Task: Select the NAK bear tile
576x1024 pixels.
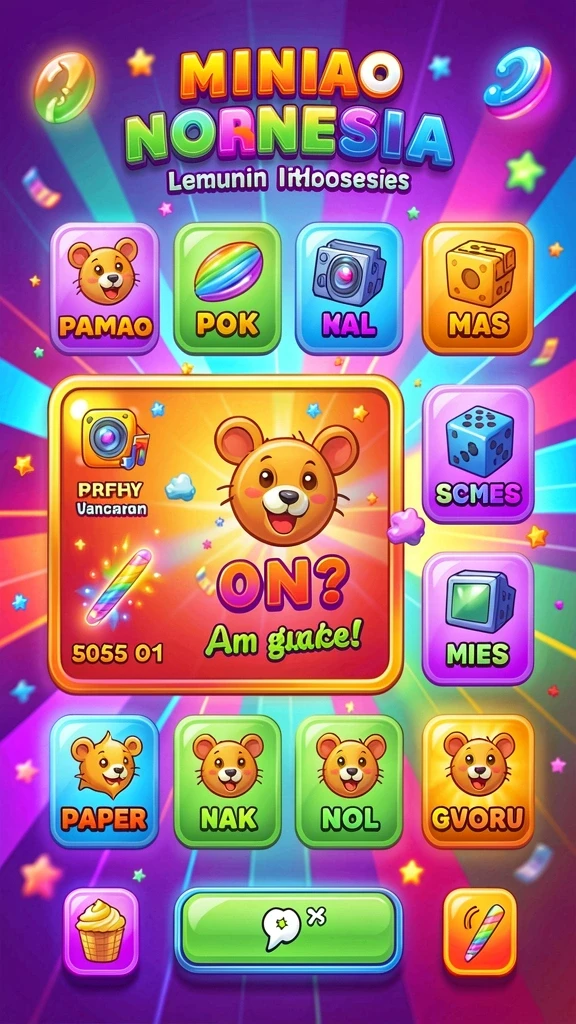Action: [227, 781]
